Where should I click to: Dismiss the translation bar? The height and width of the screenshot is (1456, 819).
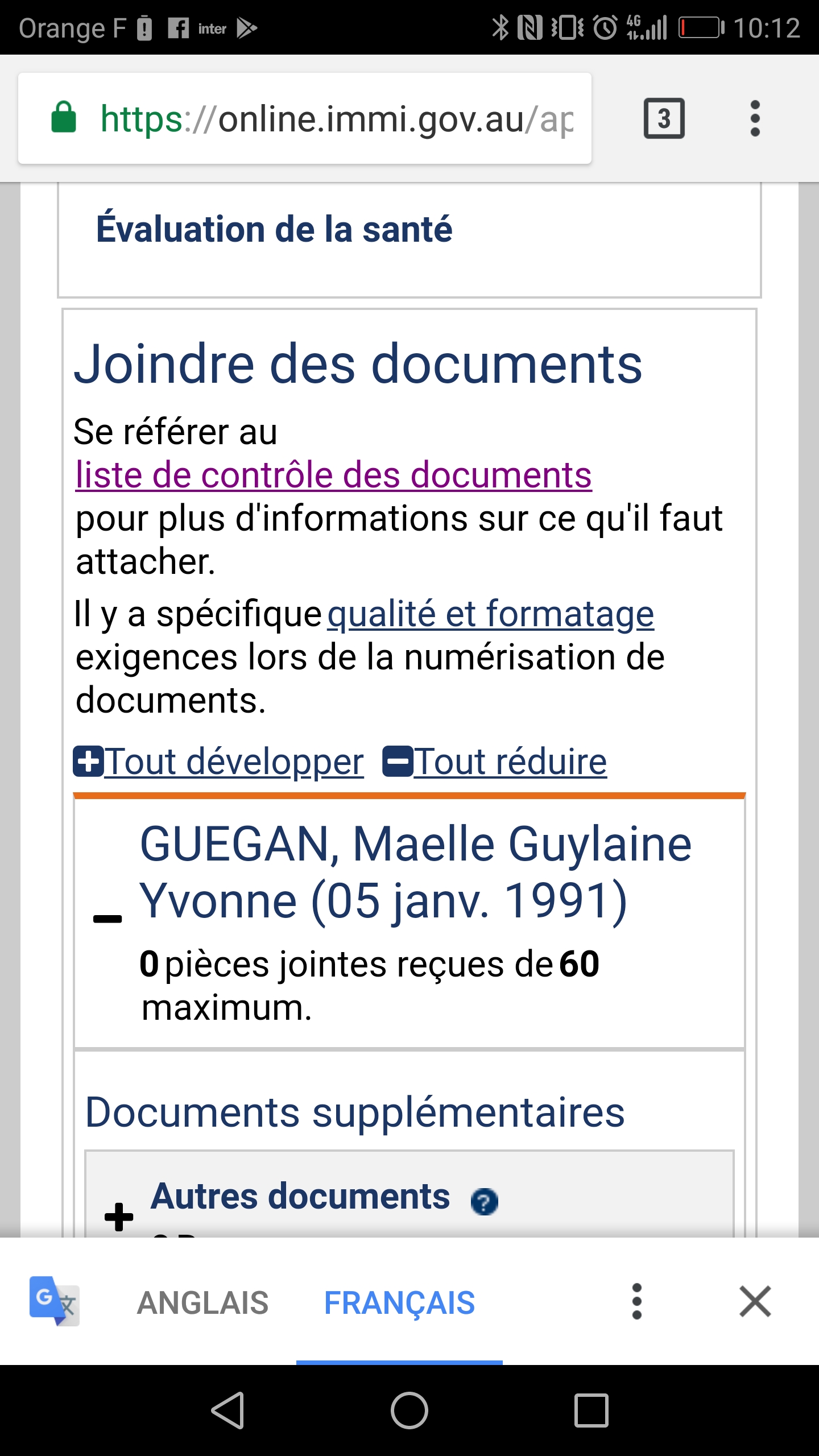click(755, 1301)
